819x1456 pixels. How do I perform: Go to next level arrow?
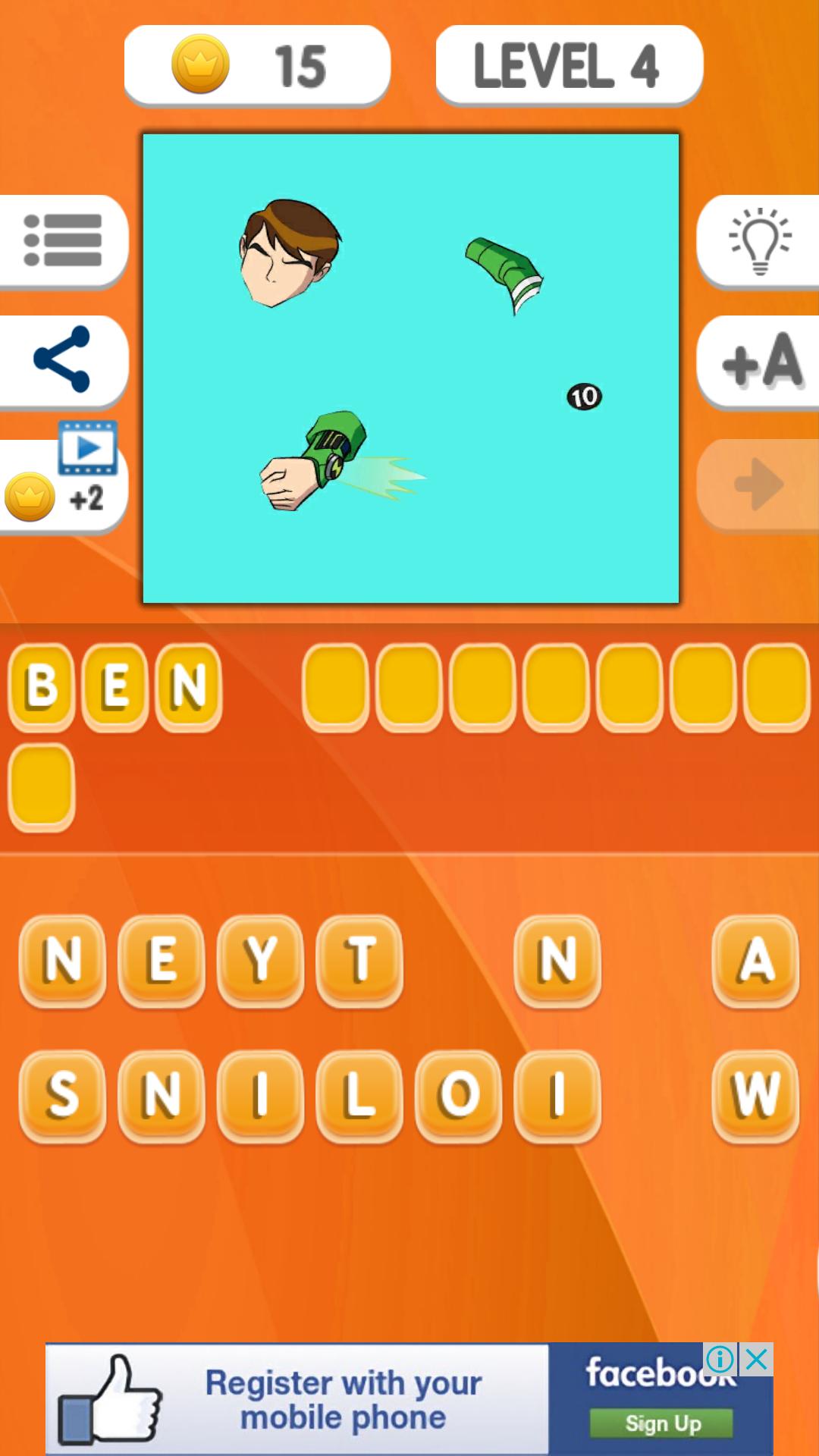(x=758, y=484)
